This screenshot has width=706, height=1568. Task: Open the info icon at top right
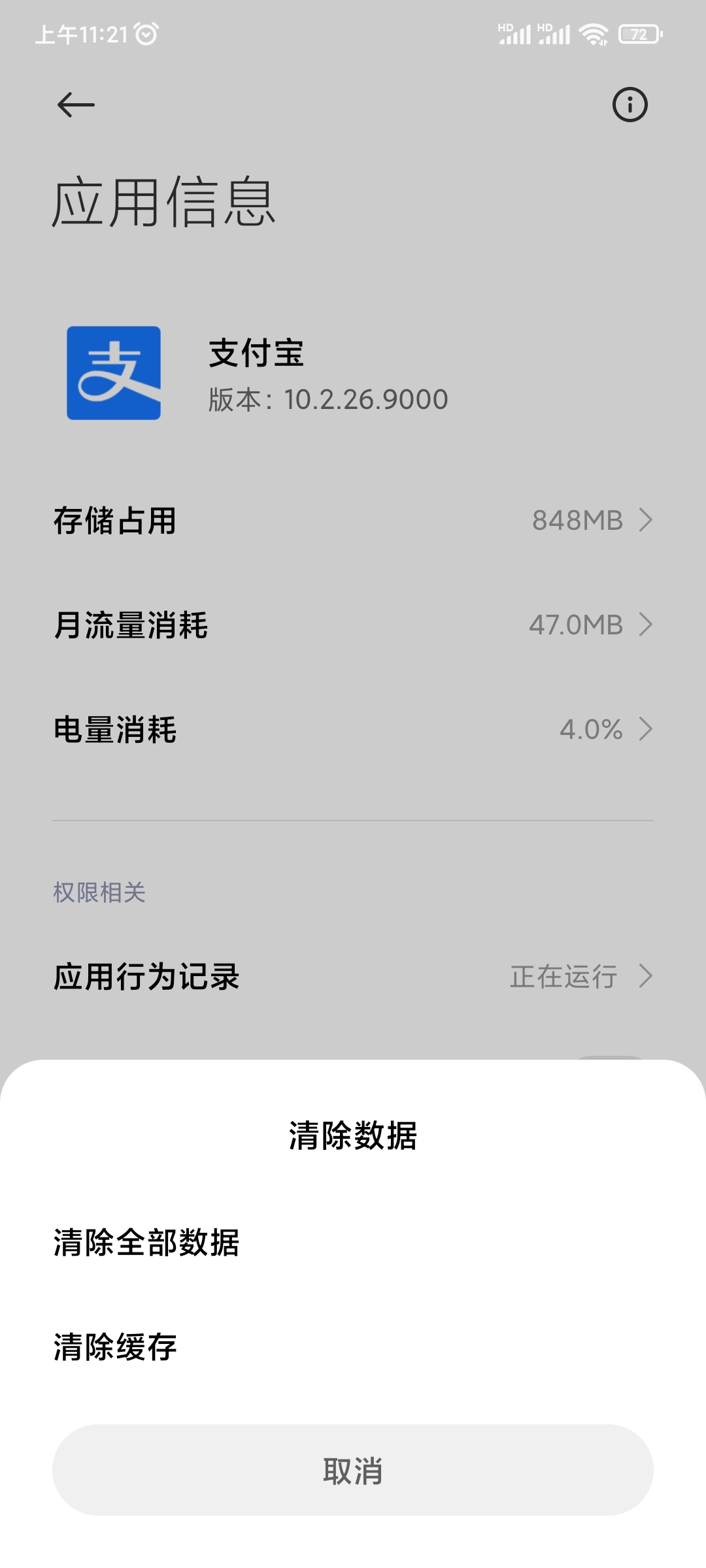click(x=630, y=105)
